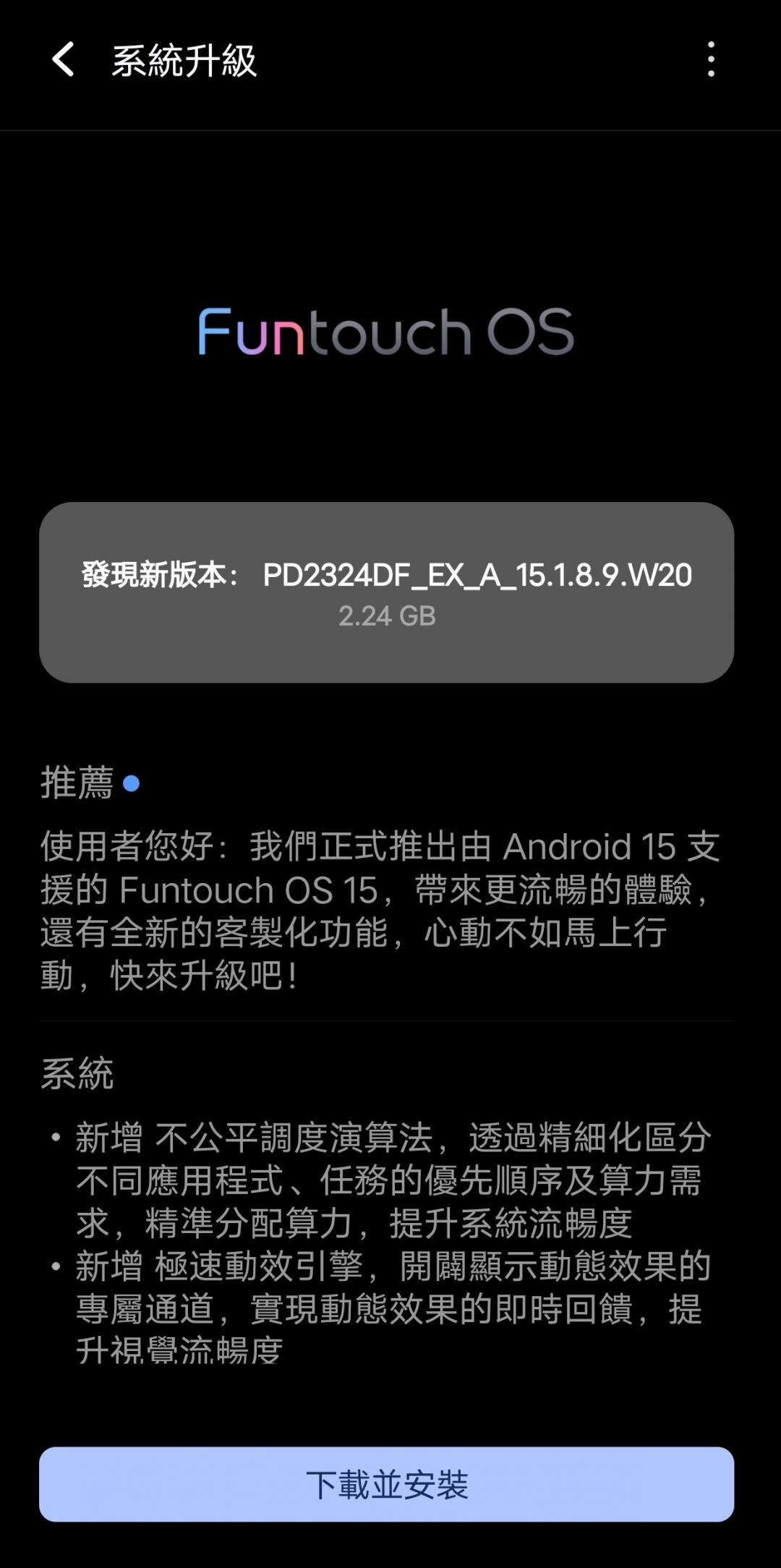The image size is (781, 1568).
Task: Tap the version number string on the gray card
Action: coord(477,575)
